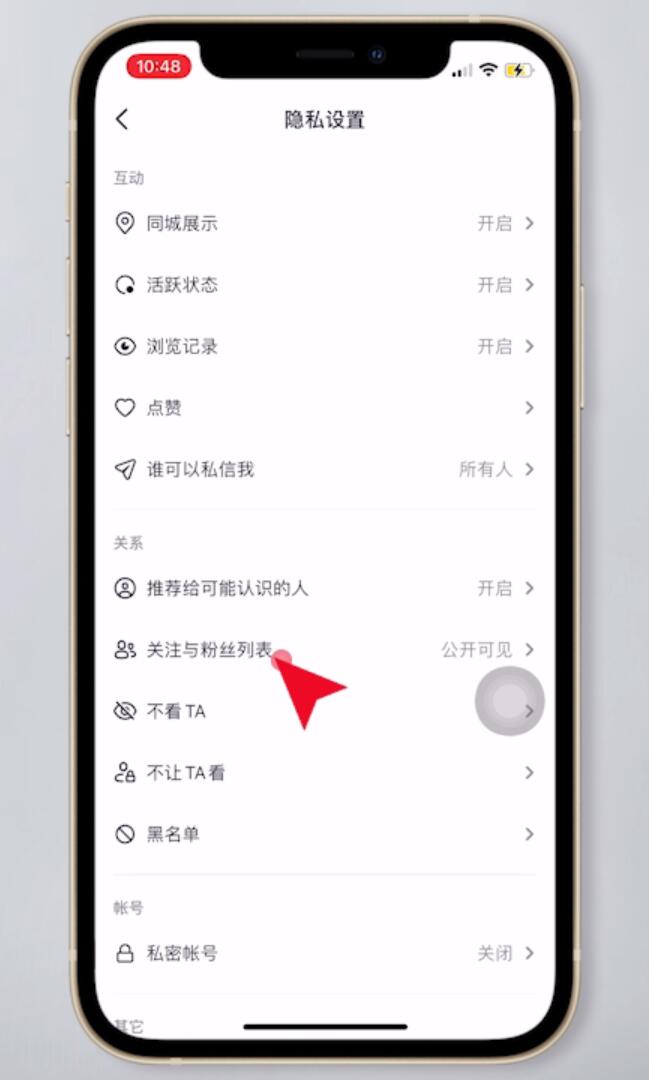The width and height of the screenshot is (649, 1080).
Task: Open 浏览记录 setting
Action: [324, 347]
